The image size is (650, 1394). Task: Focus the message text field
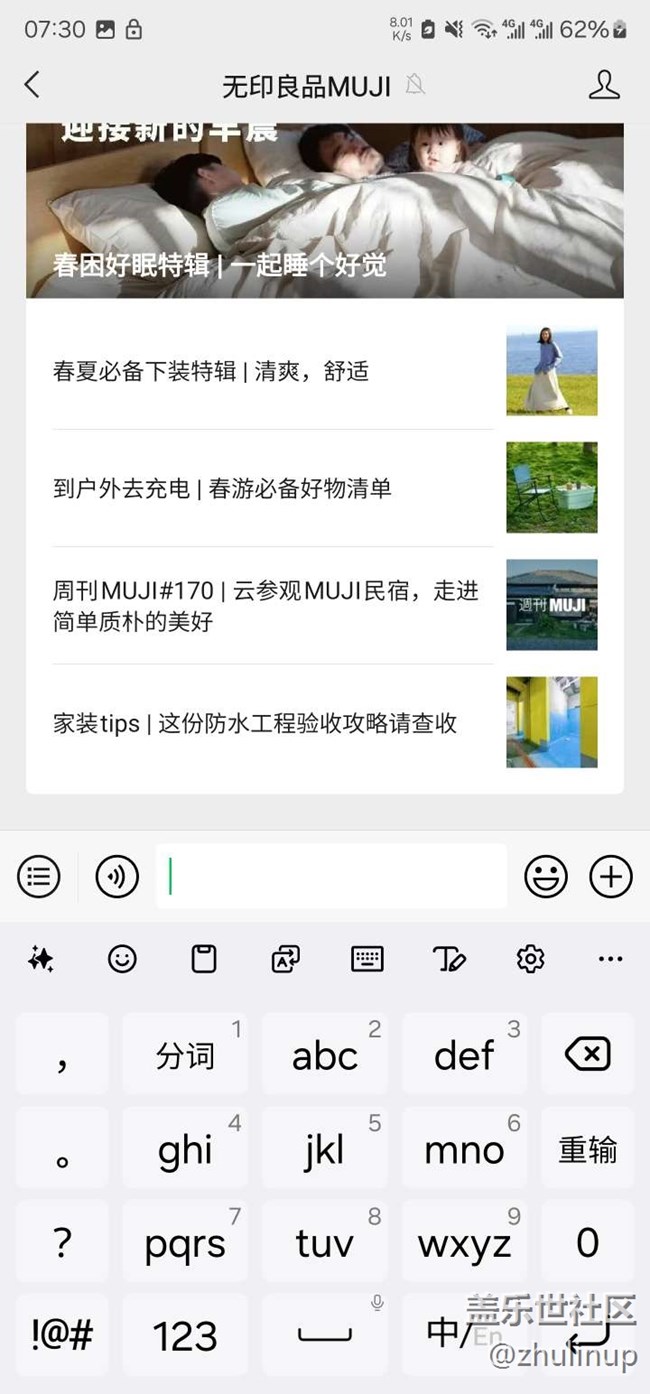click(x=330, y=877)
